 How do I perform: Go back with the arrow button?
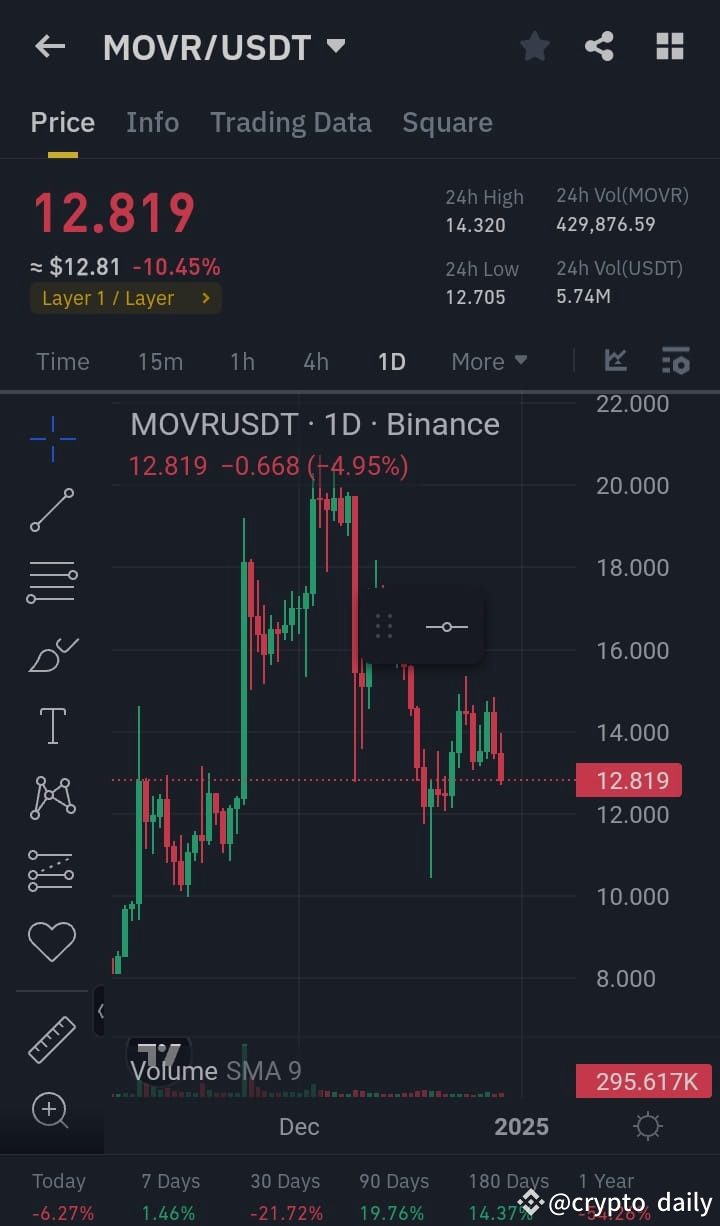[50, 46]
